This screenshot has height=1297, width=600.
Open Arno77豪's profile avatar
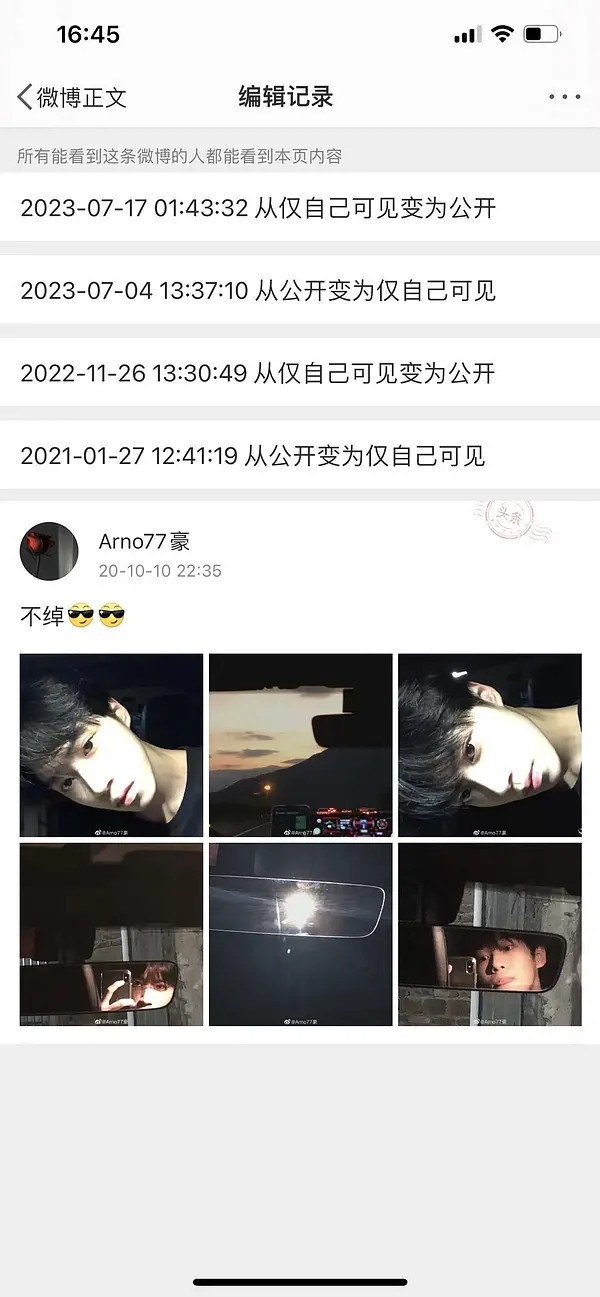[x=49, y=551]
